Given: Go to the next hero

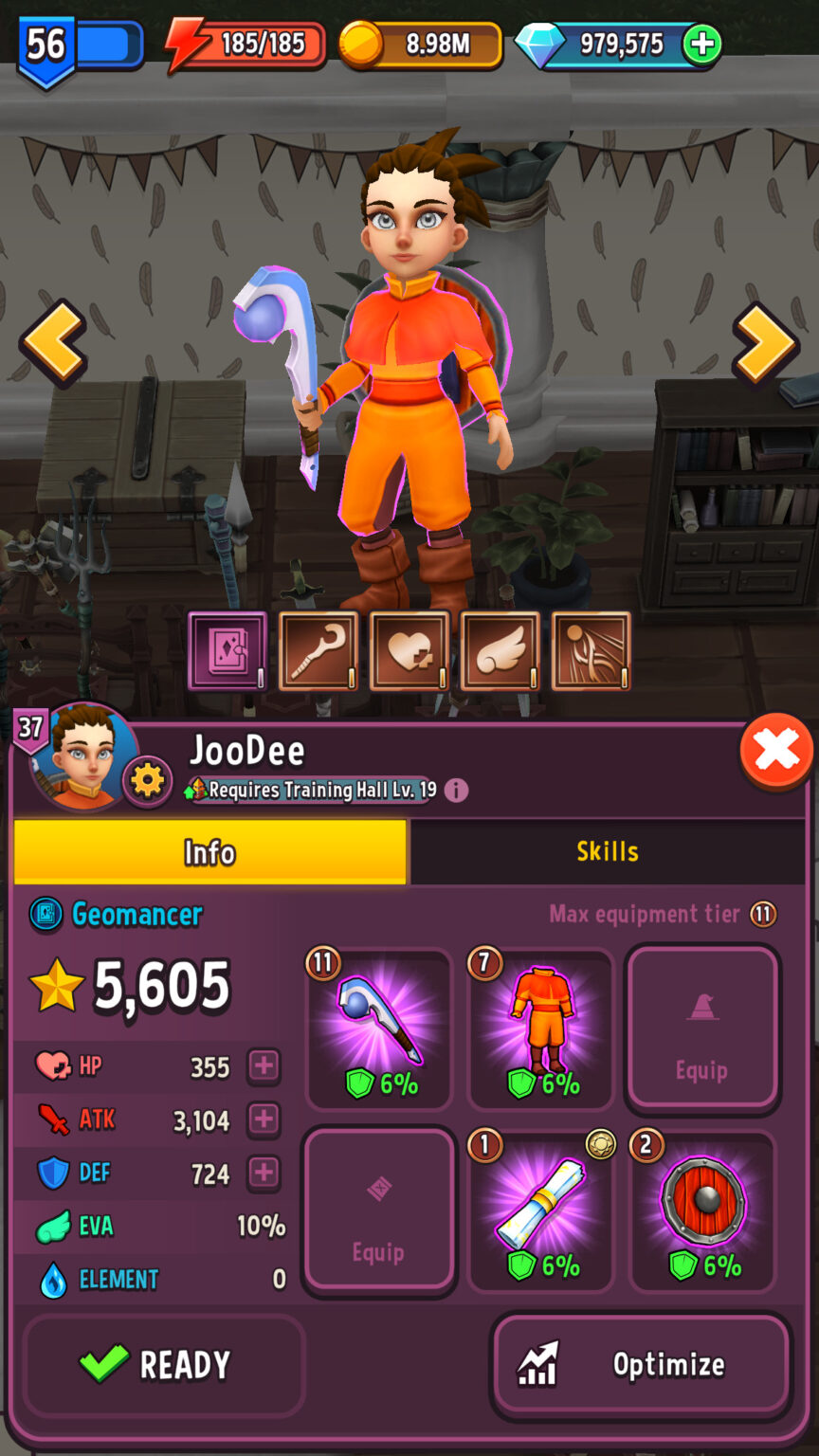Looking at the screenshot, I should [x=765, y=342].
